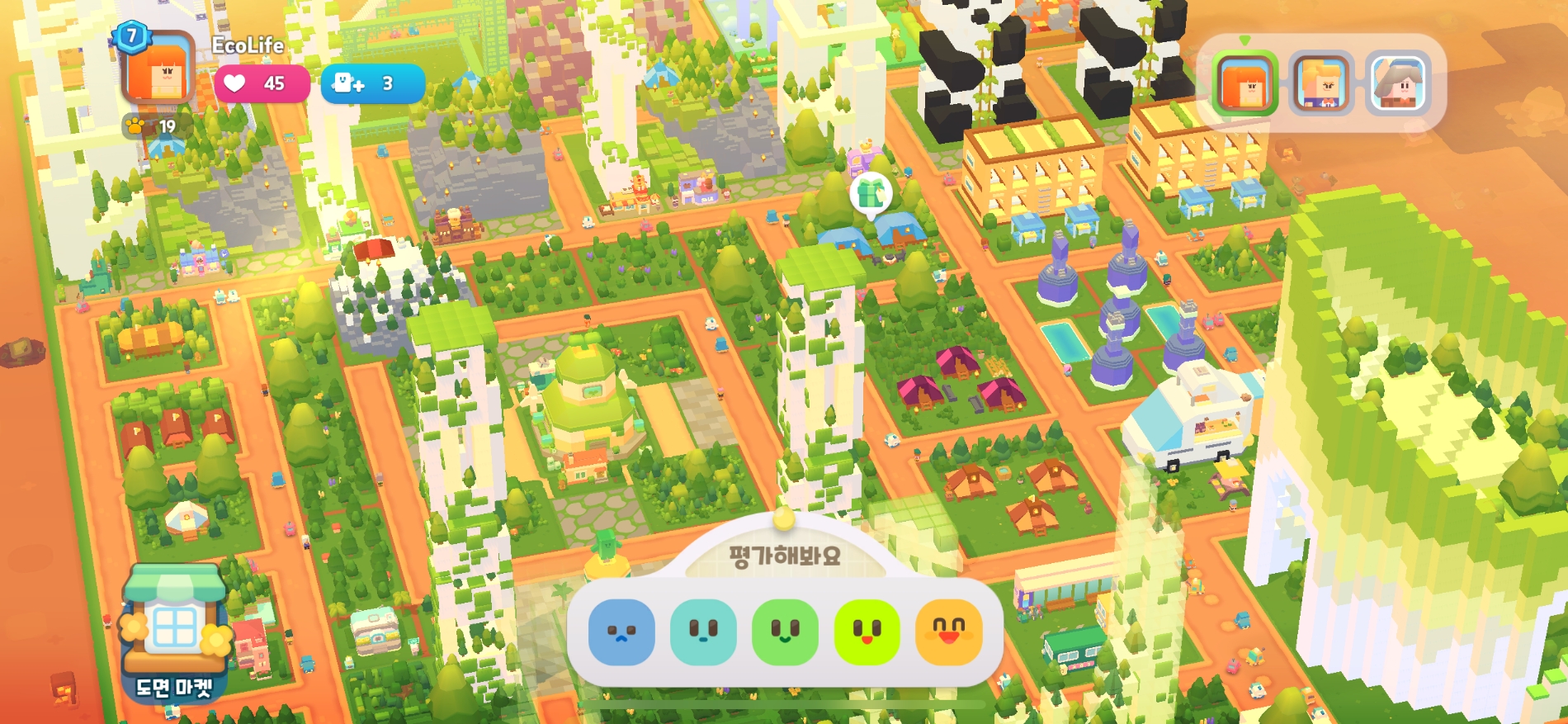Image resolution: width=1568 pixels, height=724 pixels.
Task: Rate the town with the green smiling face
Action: tap(785, 632)
